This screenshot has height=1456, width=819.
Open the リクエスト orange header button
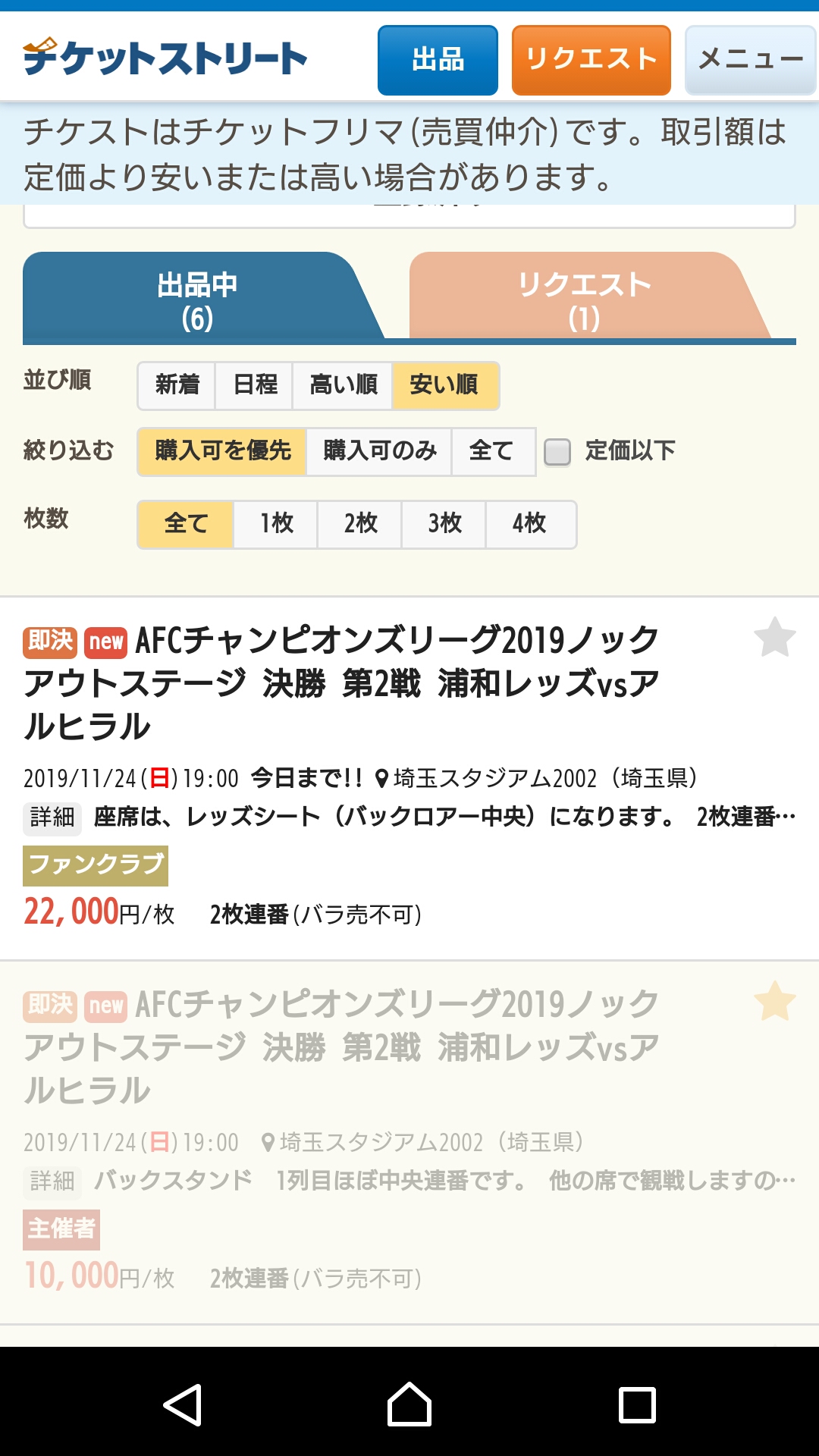click(591, 60)
